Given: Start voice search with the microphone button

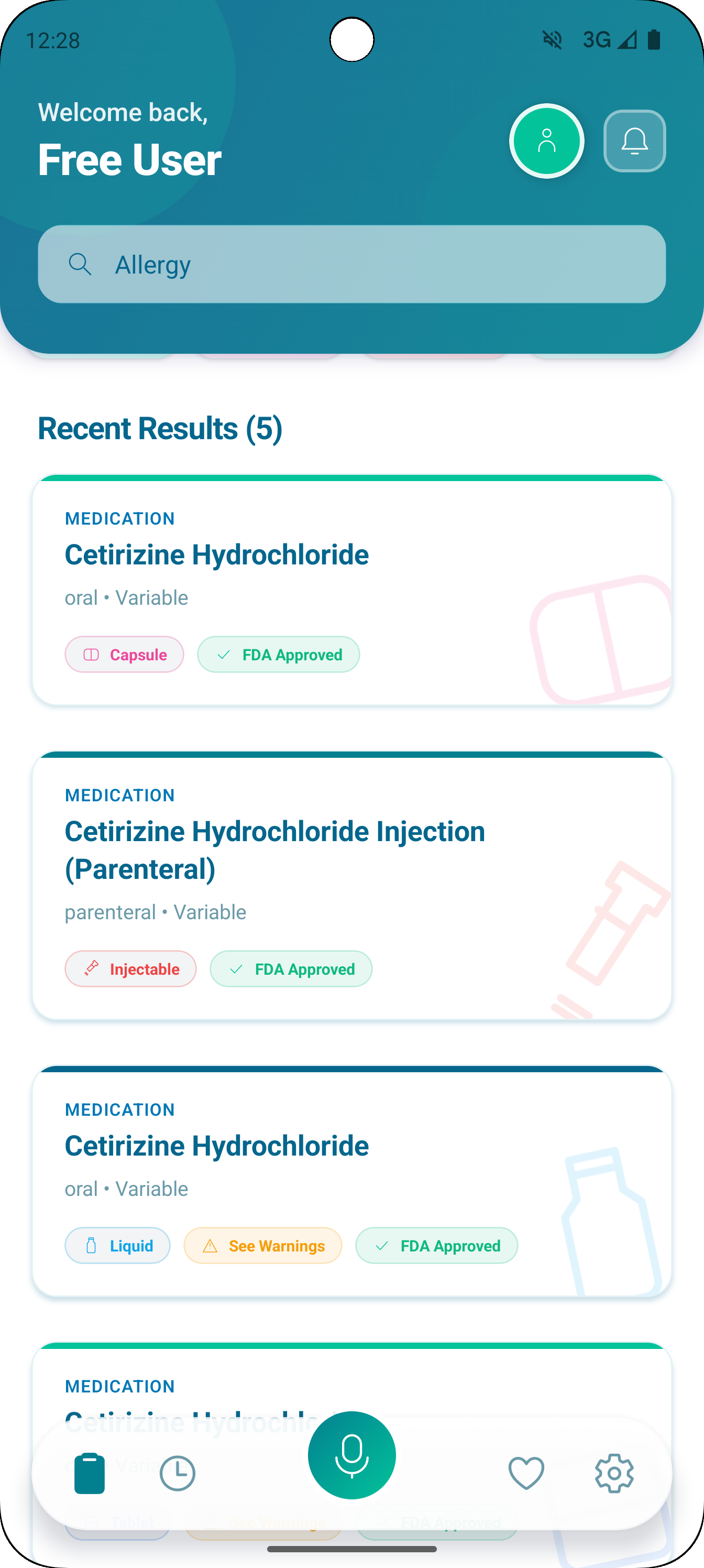Looking at the screenshot, I should click(x=351, y=1455).
